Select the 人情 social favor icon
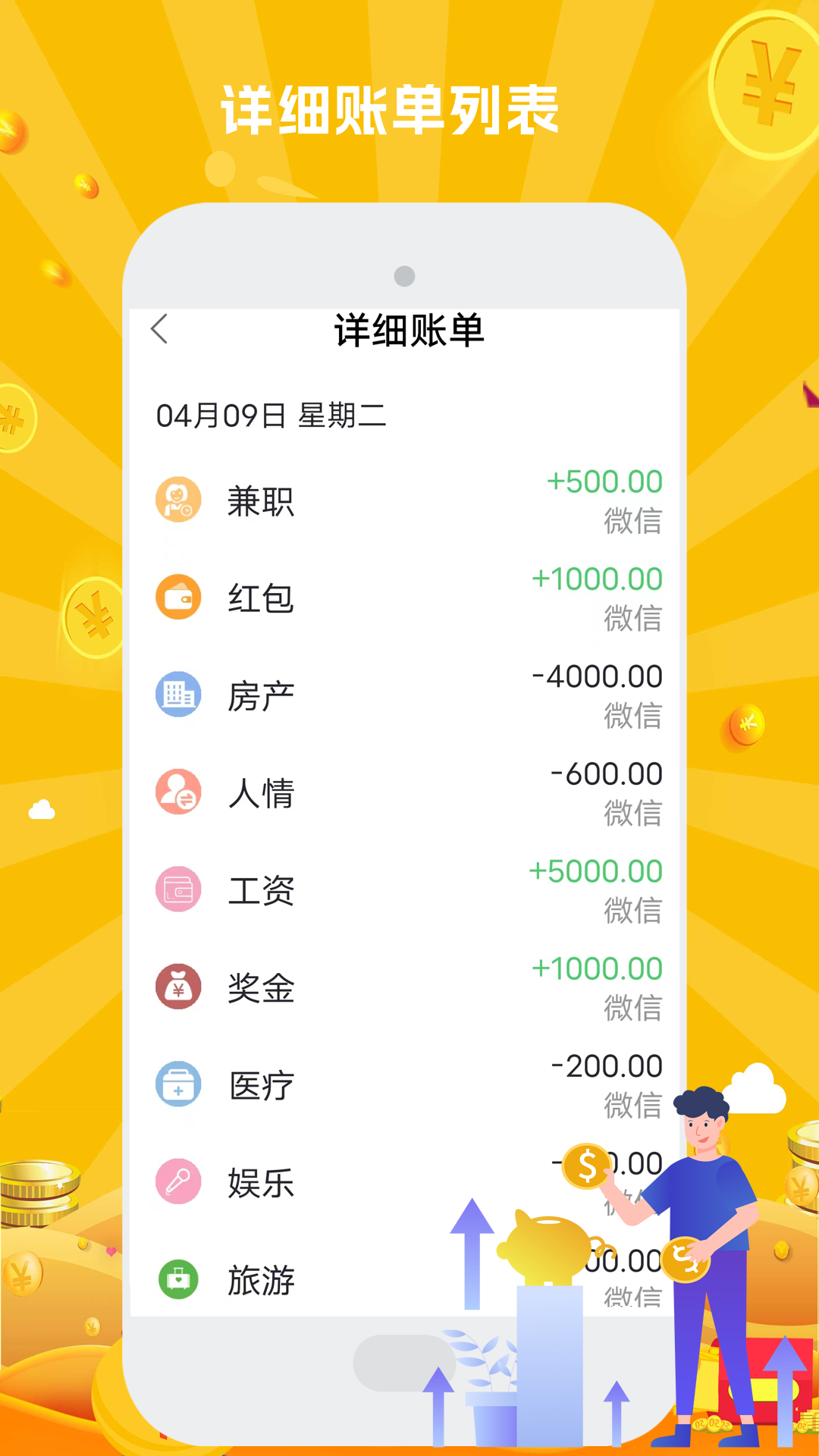This screenshot has height=1456, width=819. (x=178, y=792)
